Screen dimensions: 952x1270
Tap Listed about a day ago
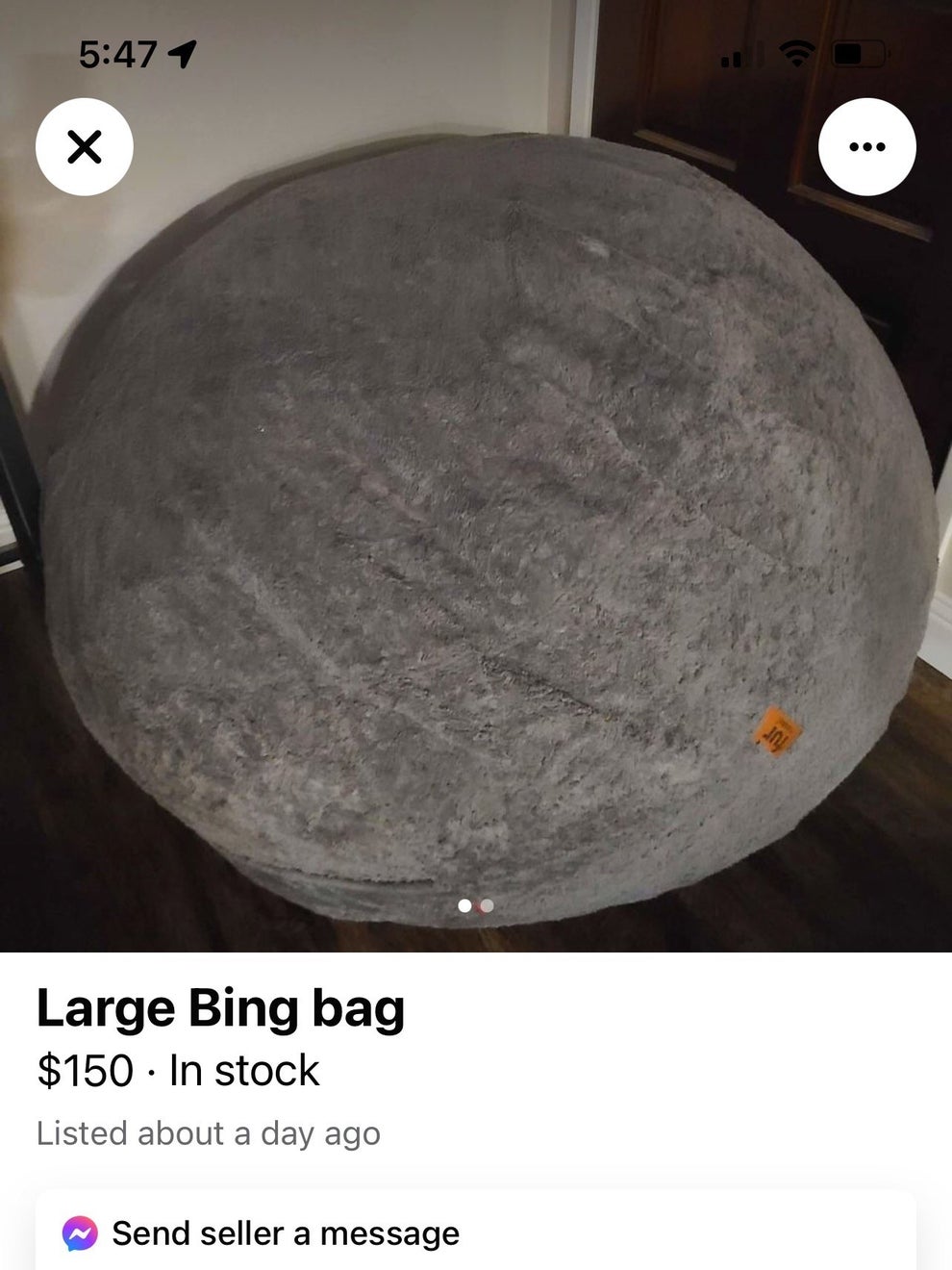point(209,1132)
